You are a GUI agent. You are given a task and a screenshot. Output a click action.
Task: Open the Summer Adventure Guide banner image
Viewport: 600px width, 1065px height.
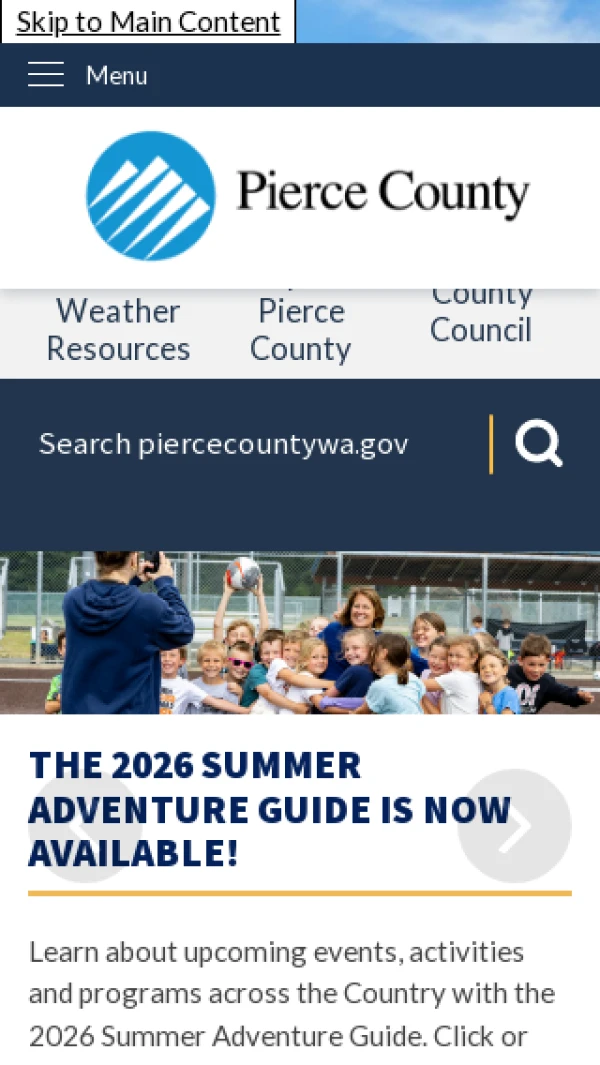300,632
